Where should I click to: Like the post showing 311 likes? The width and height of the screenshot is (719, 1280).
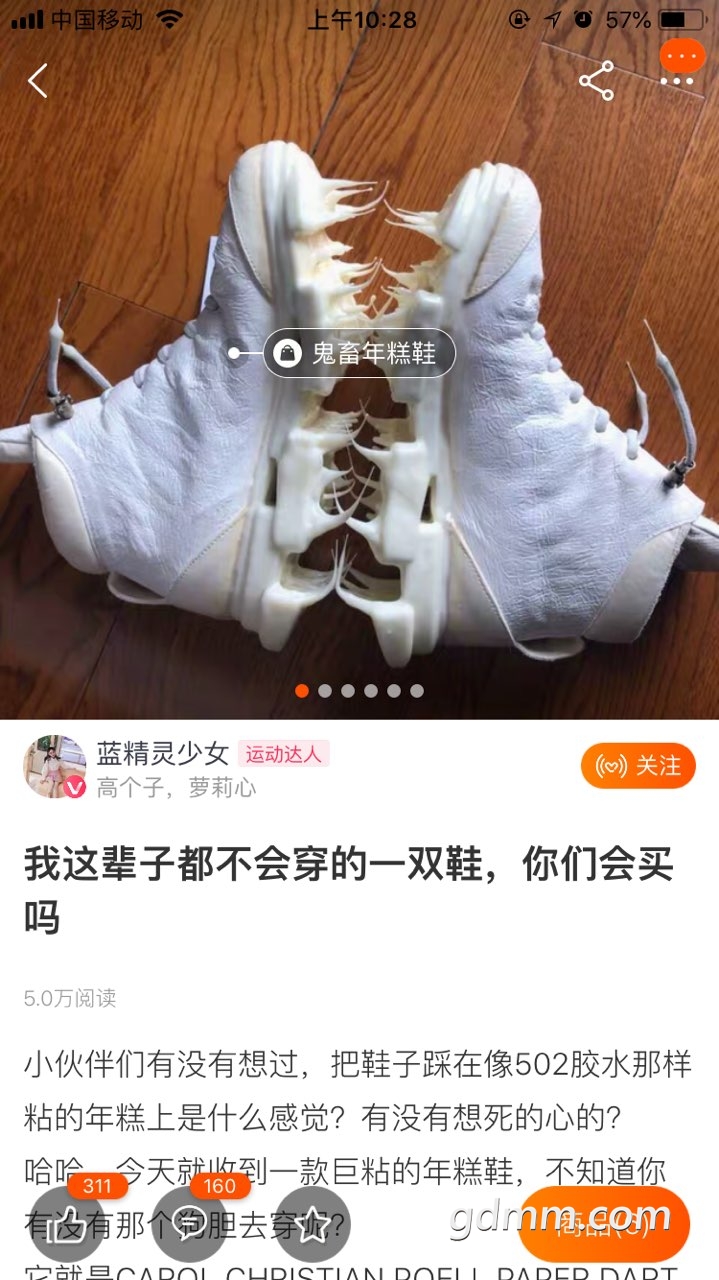(67, 1224)
